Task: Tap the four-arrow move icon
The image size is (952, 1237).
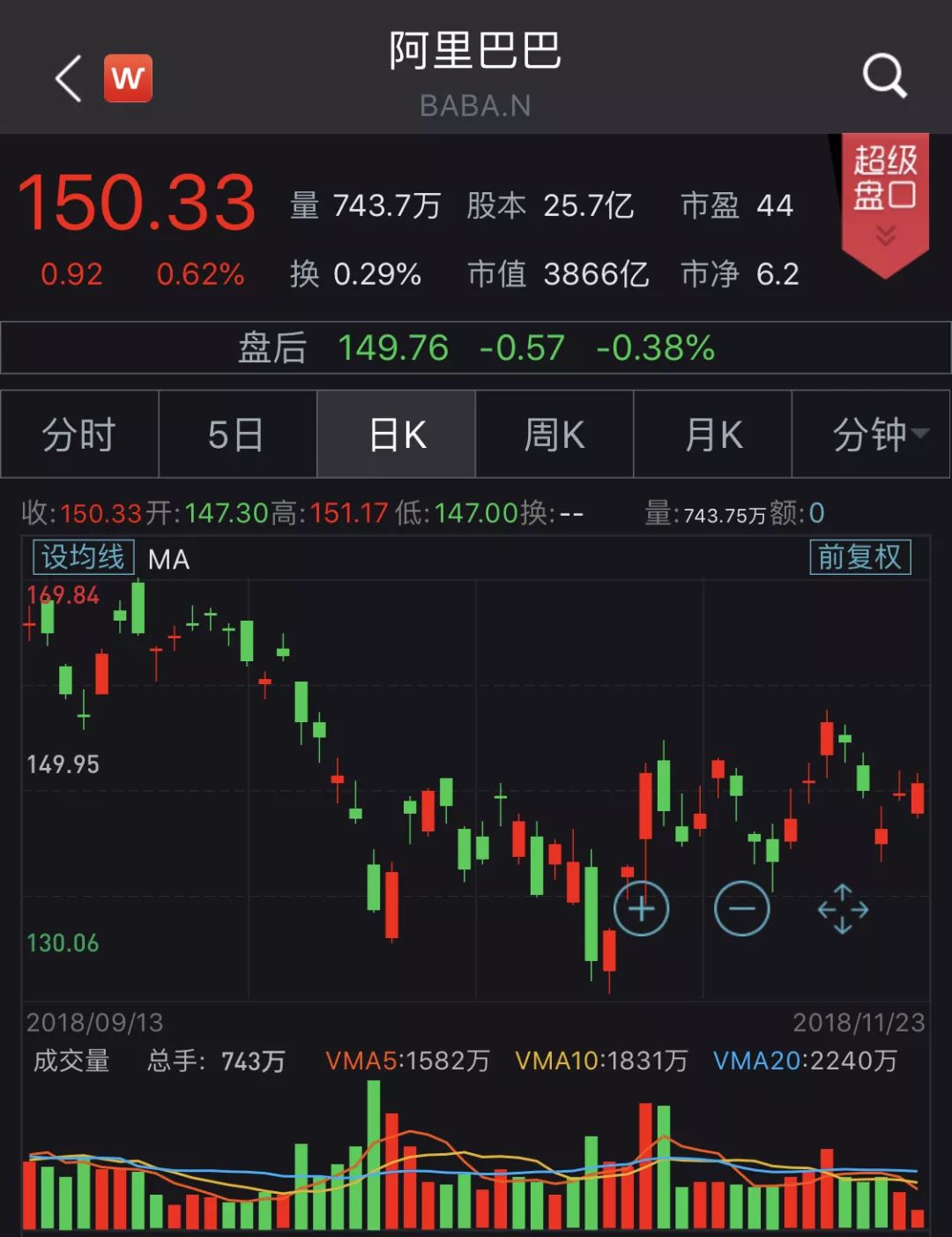Action: [843, 908]
